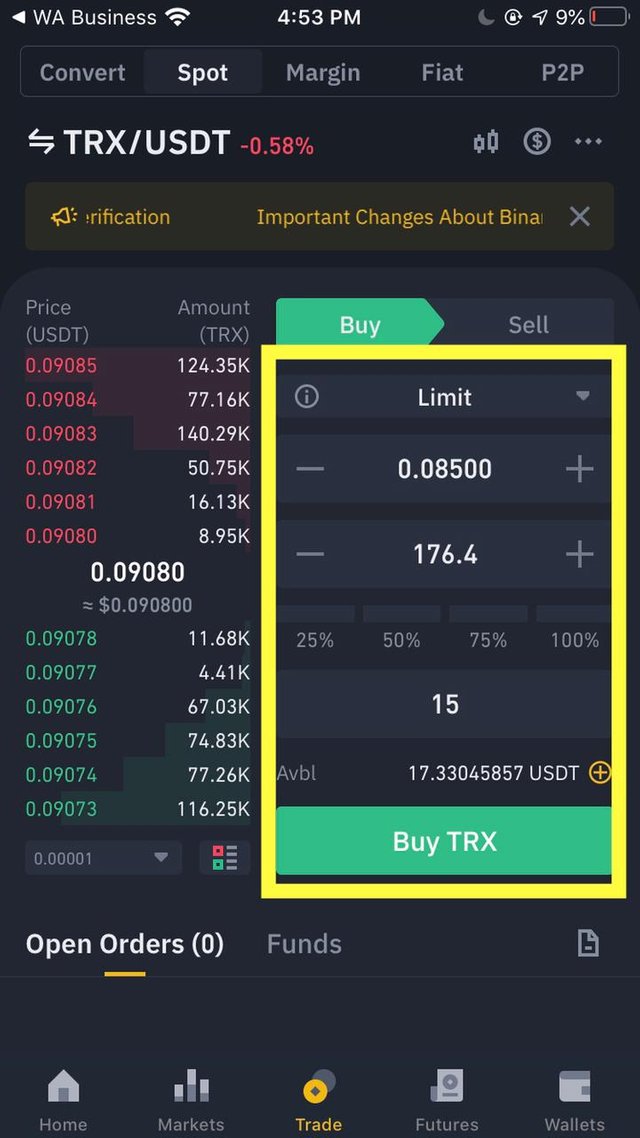Add funds with the yellow plus icon
The width and height of the screenshot is (640, 1138).
point(599,773)
